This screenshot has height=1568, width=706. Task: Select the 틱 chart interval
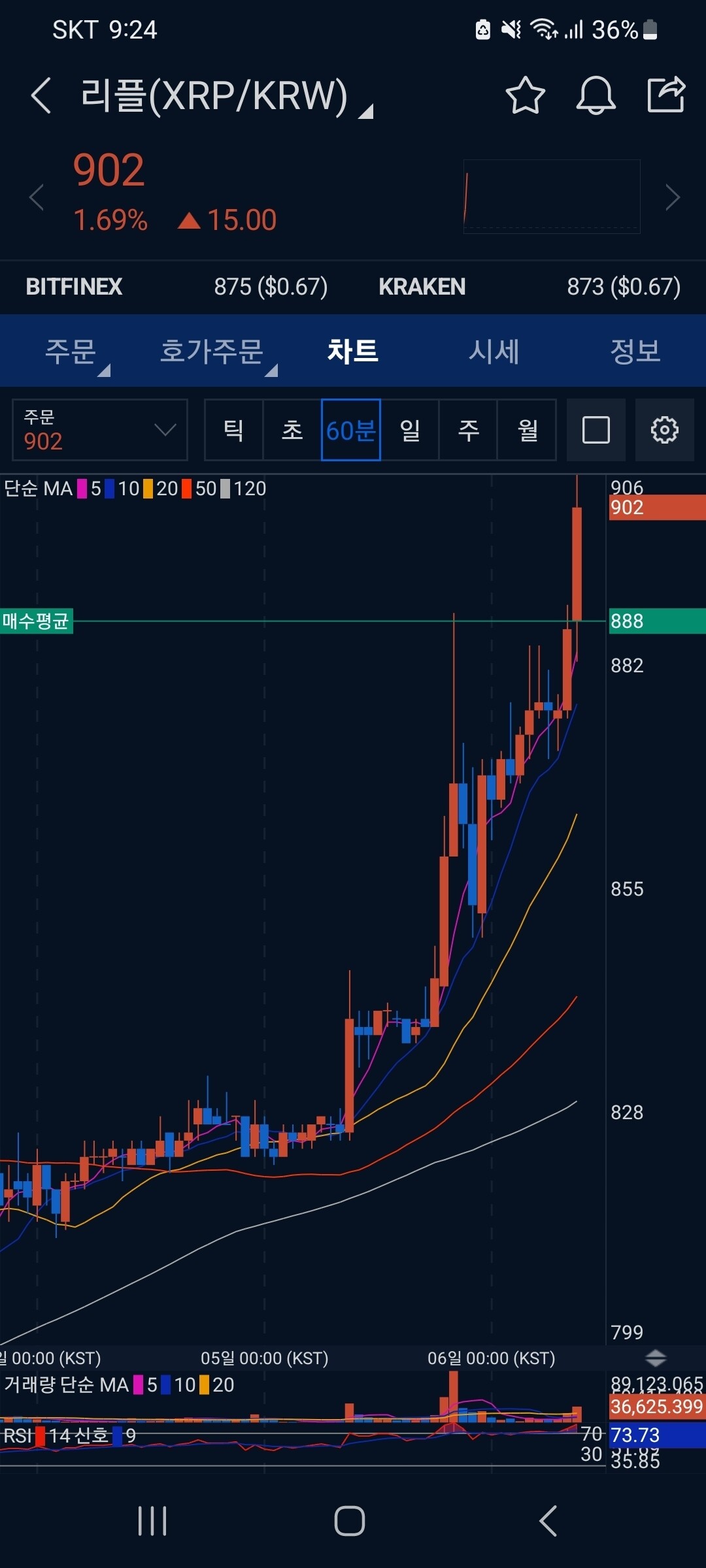click(234, 430)
